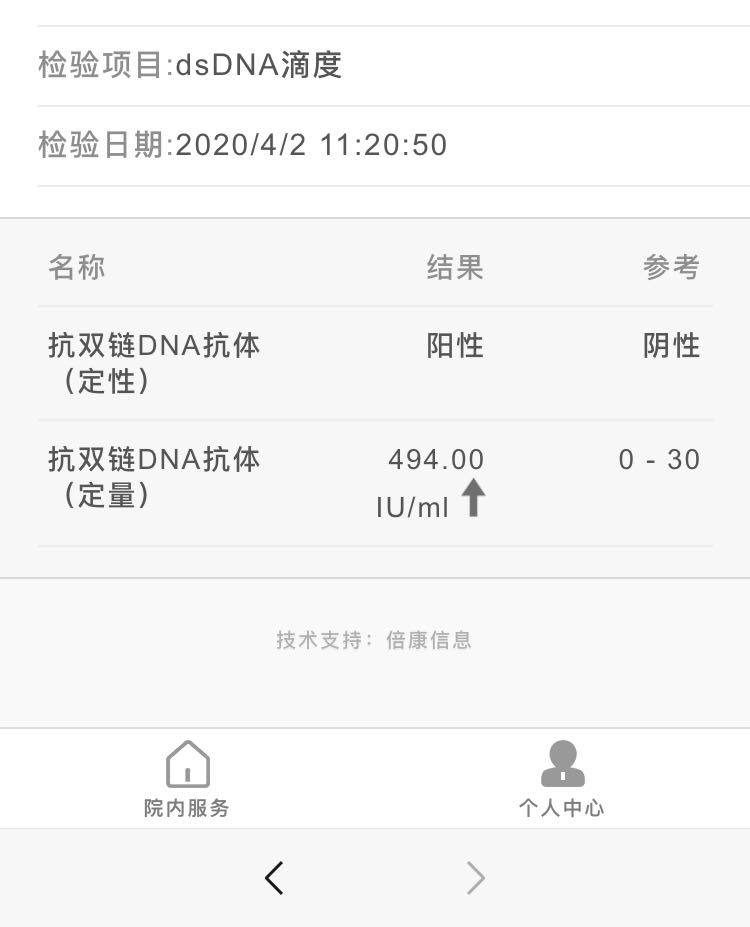
Task: Go forward to the next page
Action: pyautogui.click(x=475, y=878)
